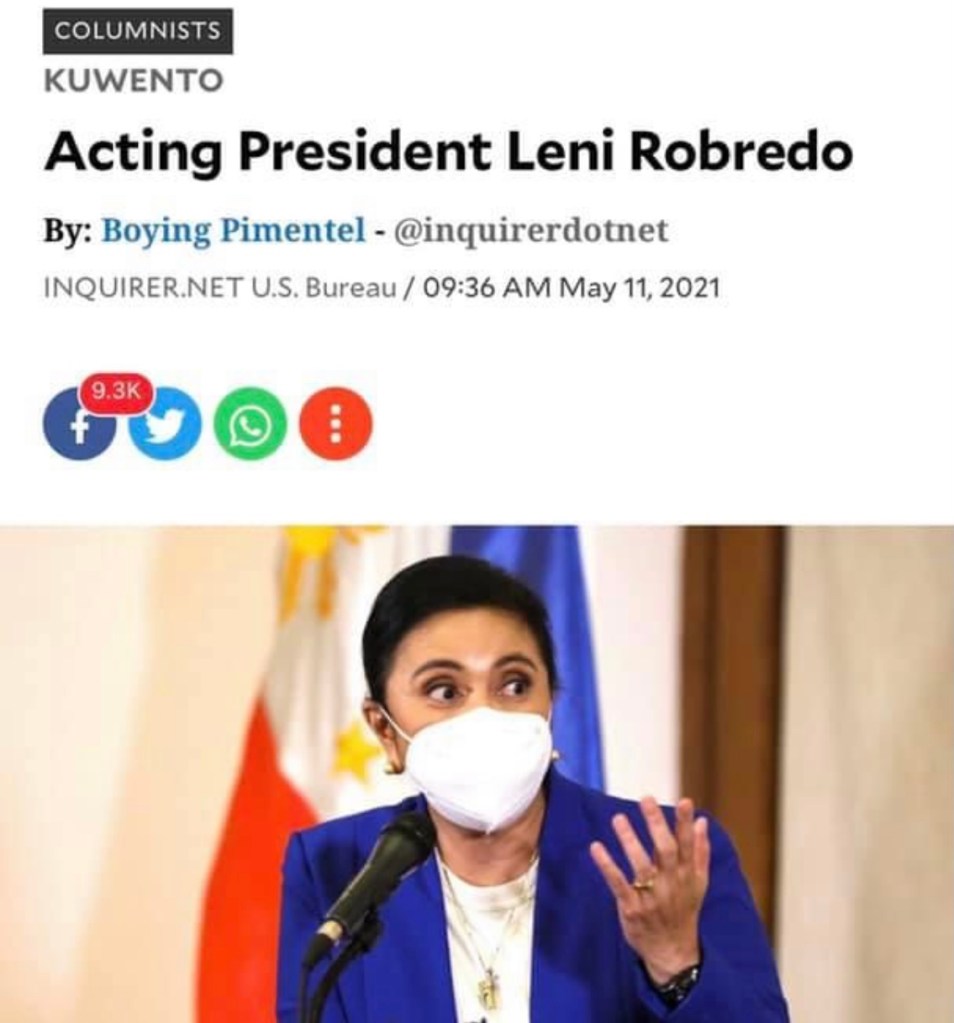Open the Kuwento column link

click(133, 82)
